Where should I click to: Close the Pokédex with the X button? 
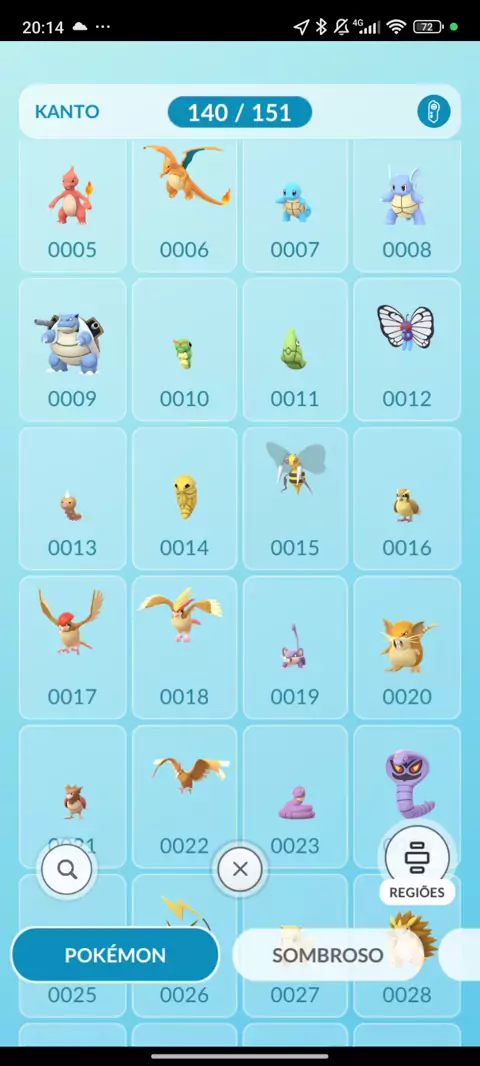pyautogui.click(x=239, y=869)
